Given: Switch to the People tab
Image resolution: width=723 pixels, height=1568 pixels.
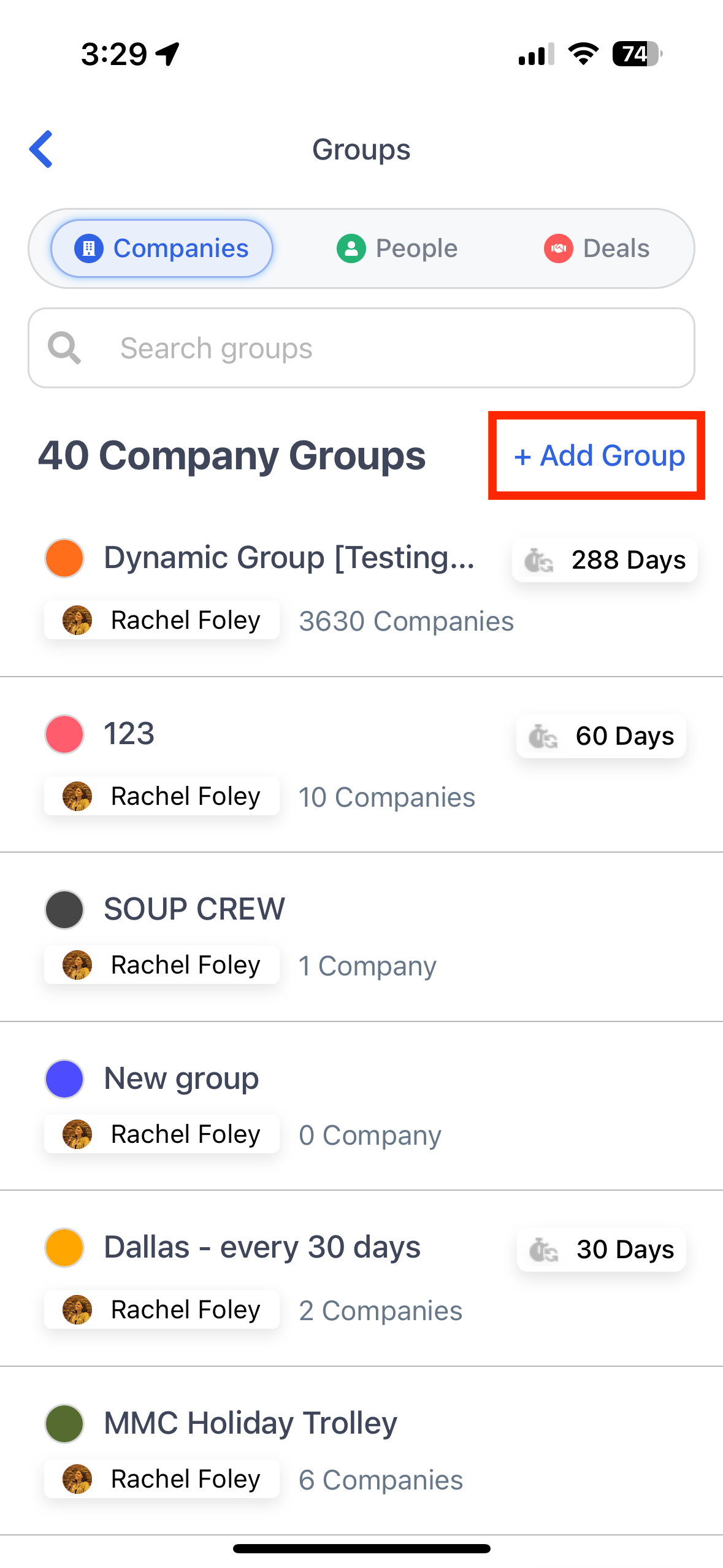Looking at the screenshot, I should (x=397, y=248).
